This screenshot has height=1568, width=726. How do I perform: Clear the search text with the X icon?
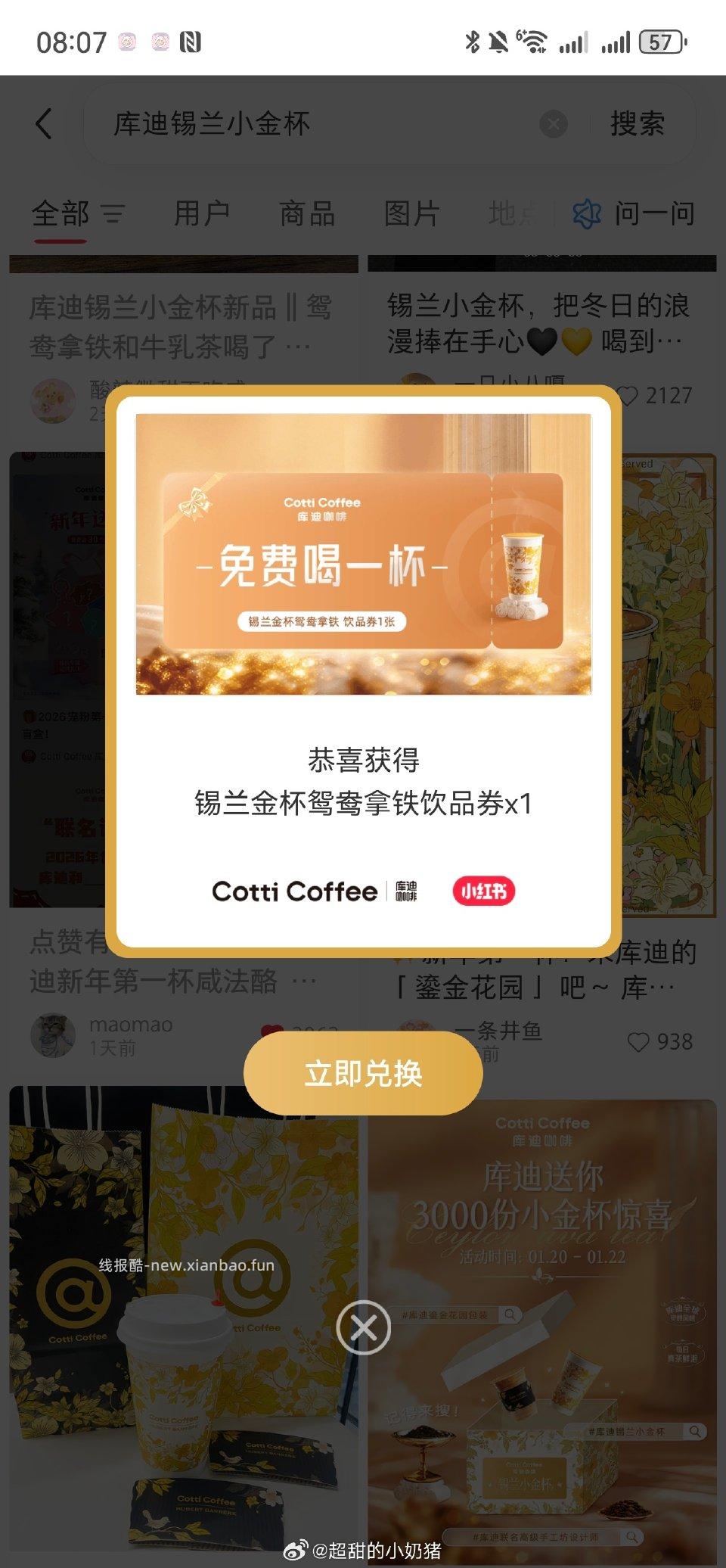click(551, 123)
